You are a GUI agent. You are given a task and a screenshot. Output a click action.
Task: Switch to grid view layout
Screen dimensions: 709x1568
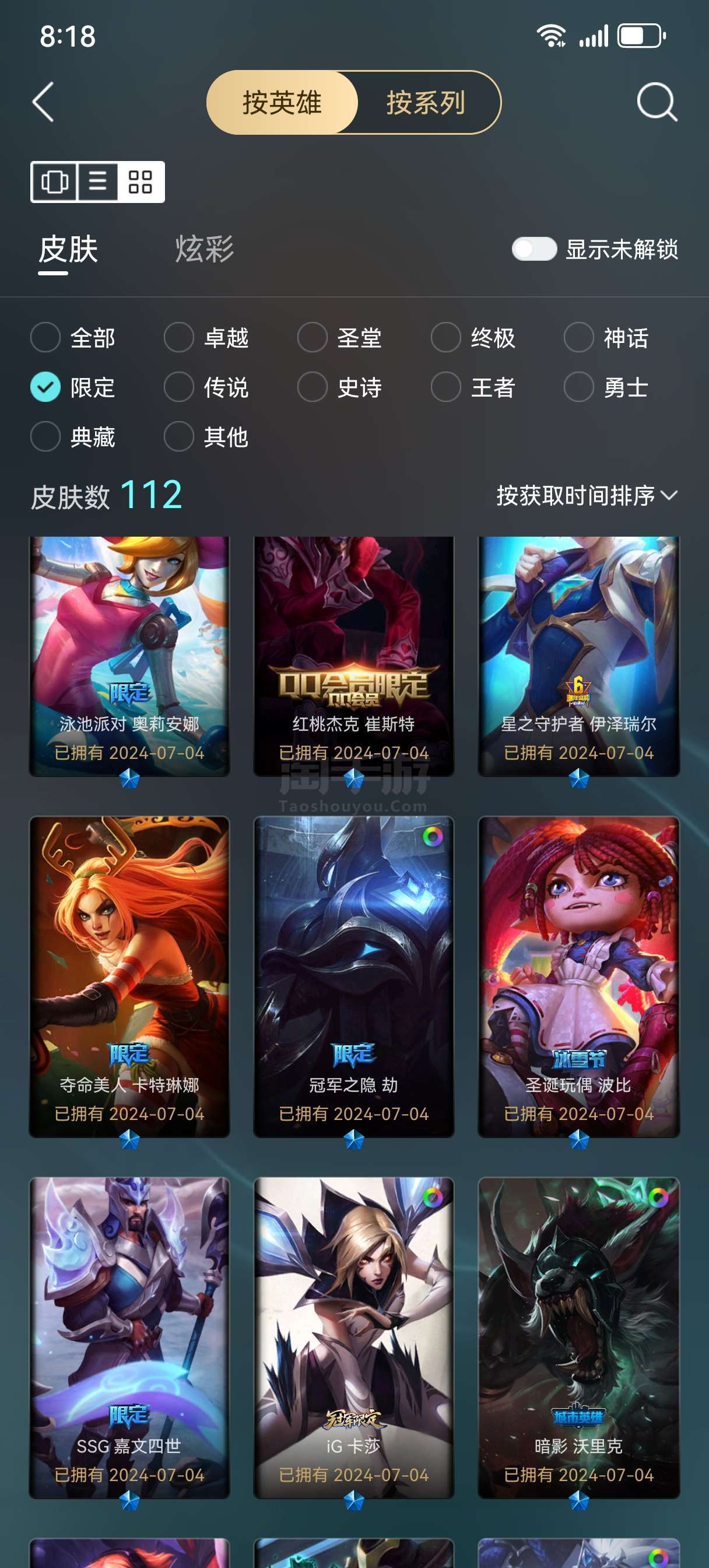pyautogui.click(x=141, y=181)
